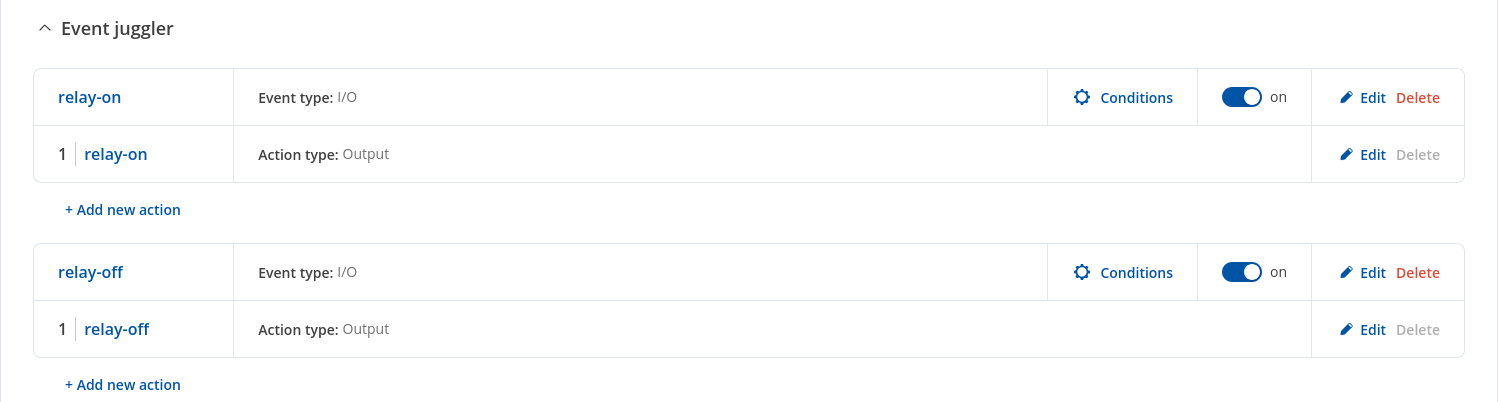Image resolution: width=1498 pixels, height=402 pixels.
Task: Disable the relay-off event switch
Action: point(1242,272)
